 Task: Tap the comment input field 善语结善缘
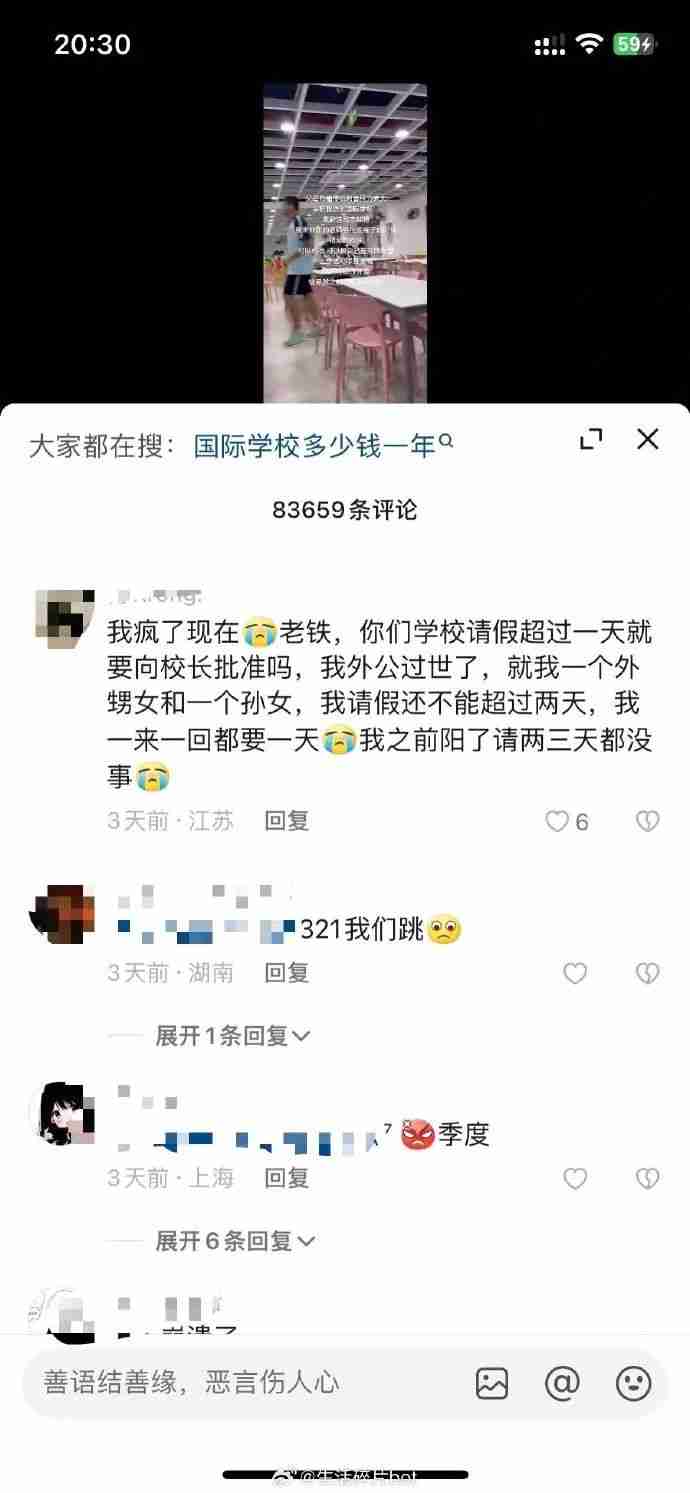point(230,1383)
